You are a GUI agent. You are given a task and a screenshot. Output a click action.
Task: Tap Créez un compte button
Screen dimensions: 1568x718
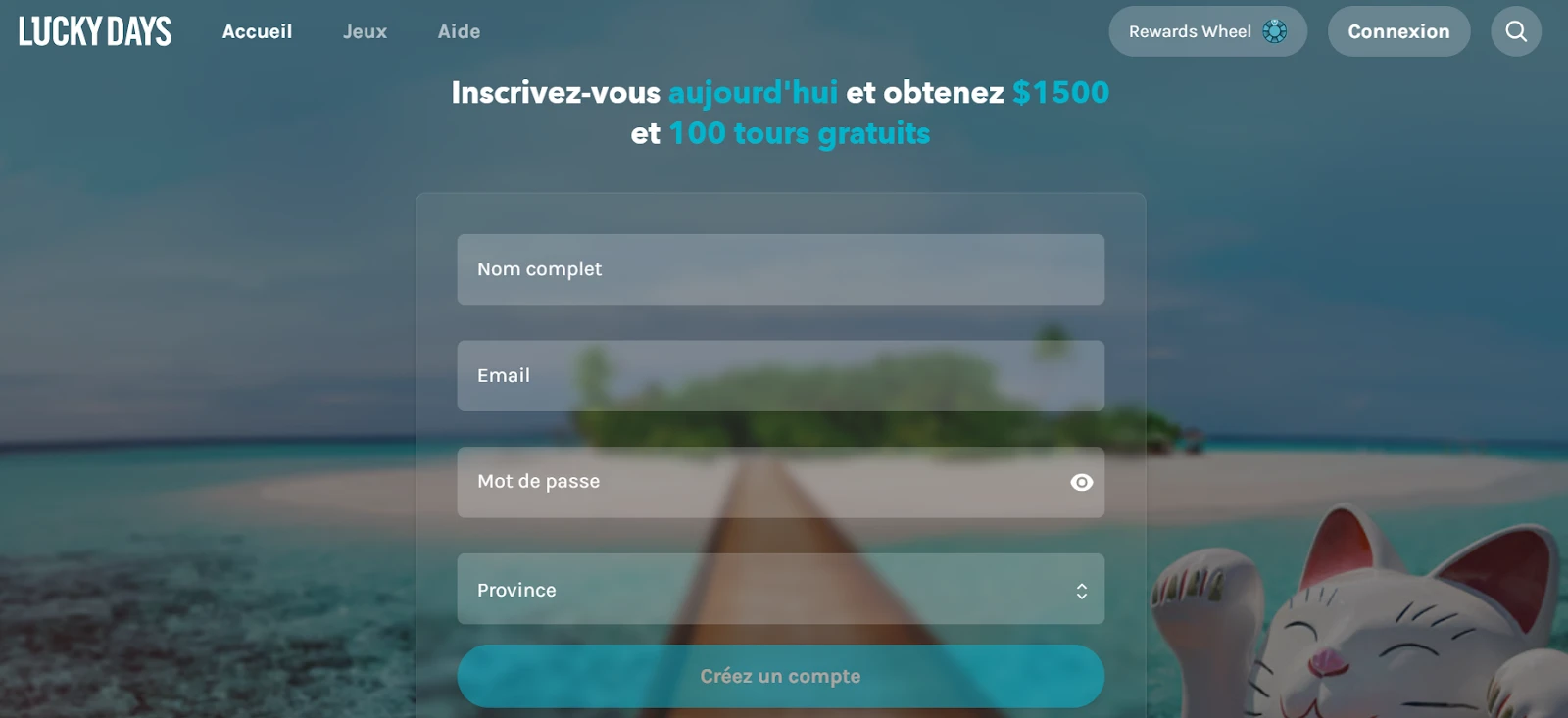[779, 676]
